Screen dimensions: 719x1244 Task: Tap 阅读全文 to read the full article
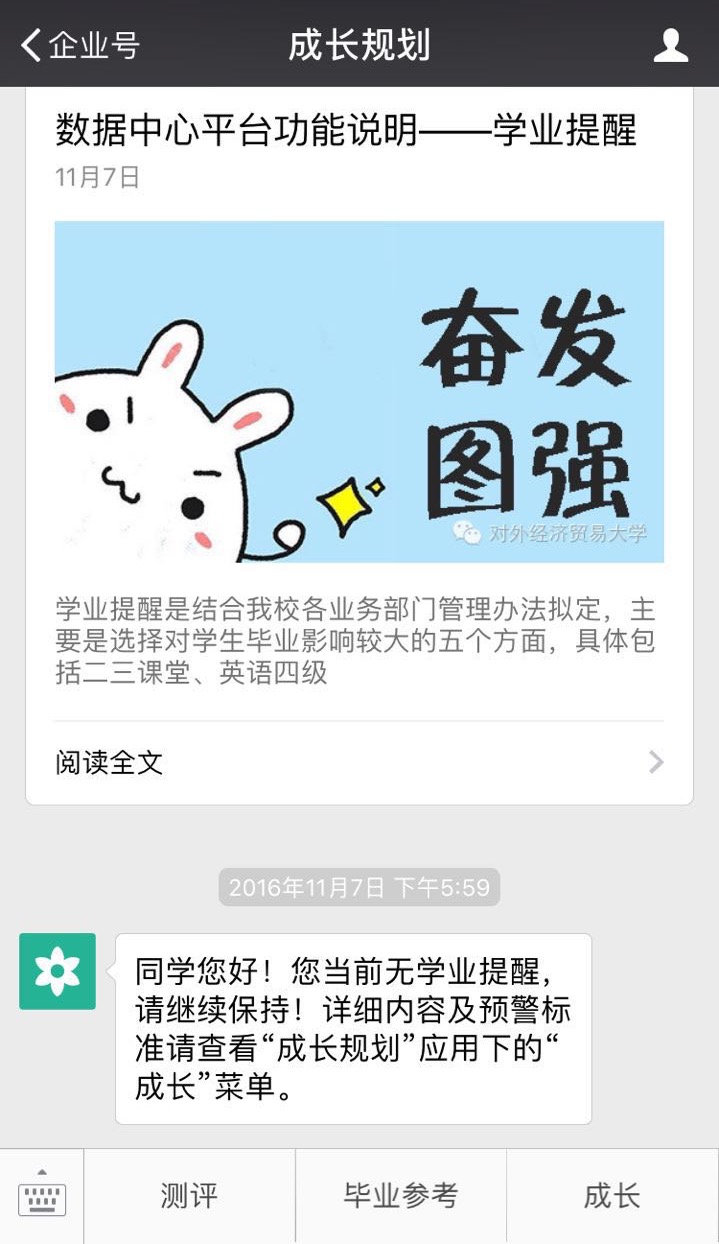click(x=359, y=763)
